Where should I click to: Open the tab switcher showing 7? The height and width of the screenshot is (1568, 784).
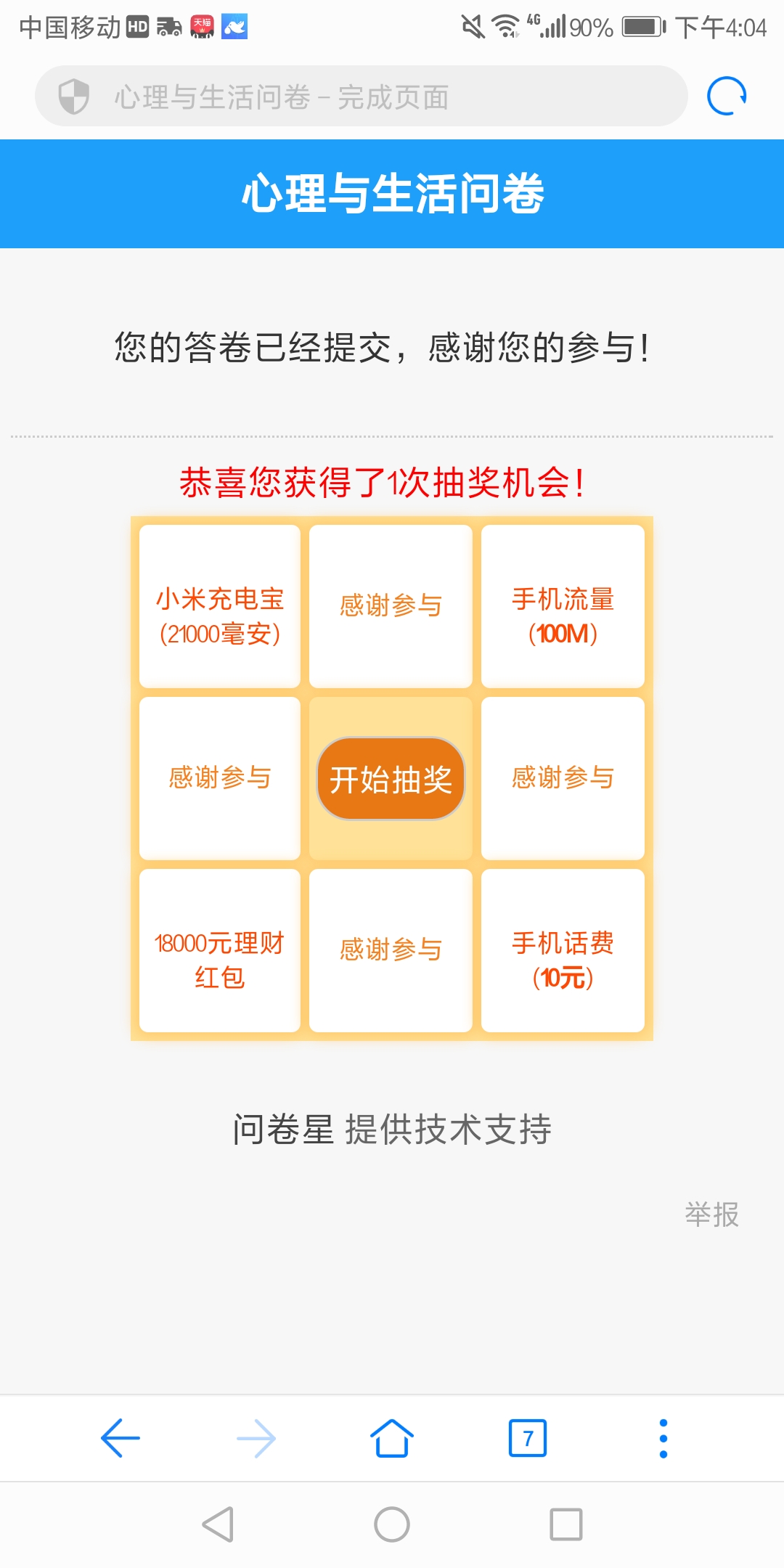click(528, 1438)
